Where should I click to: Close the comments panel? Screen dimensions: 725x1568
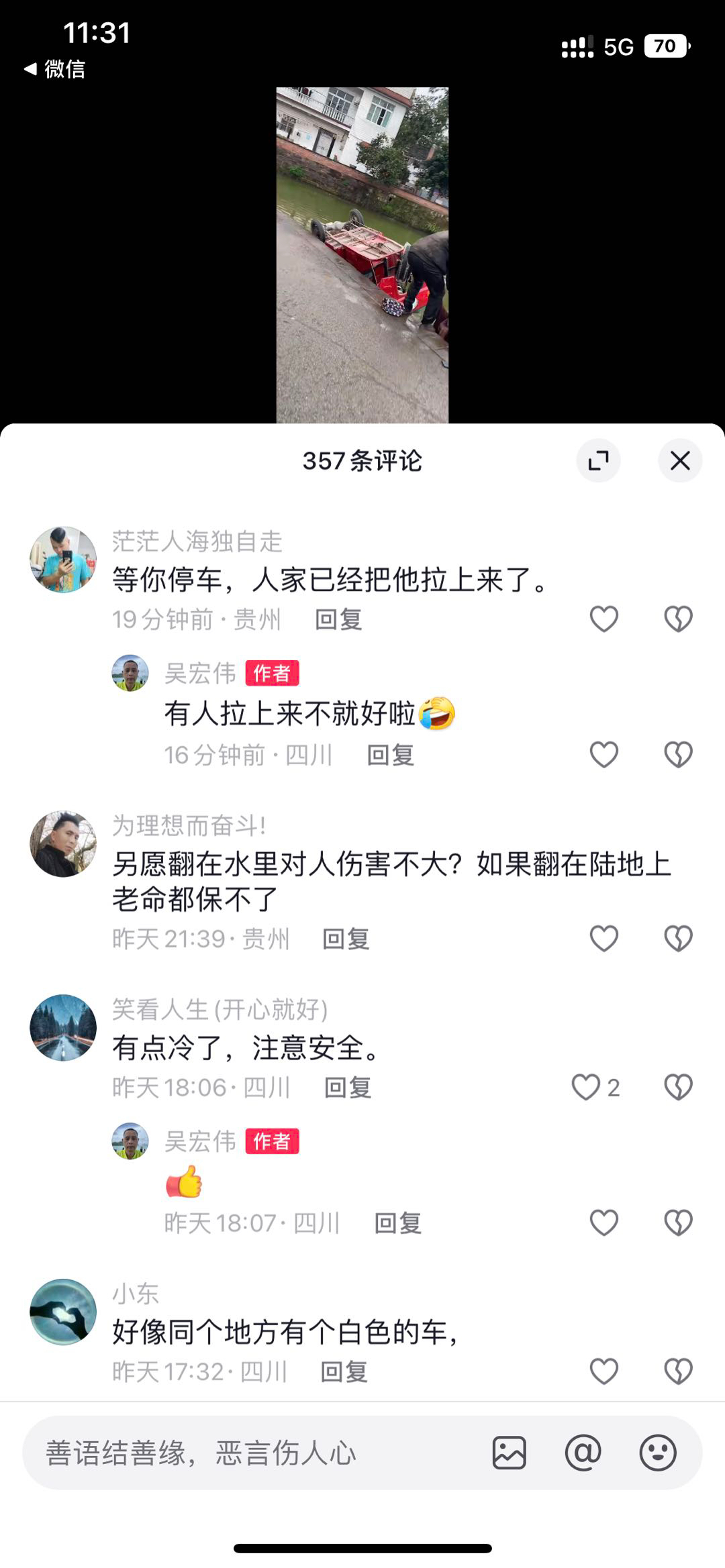[679, 461]
